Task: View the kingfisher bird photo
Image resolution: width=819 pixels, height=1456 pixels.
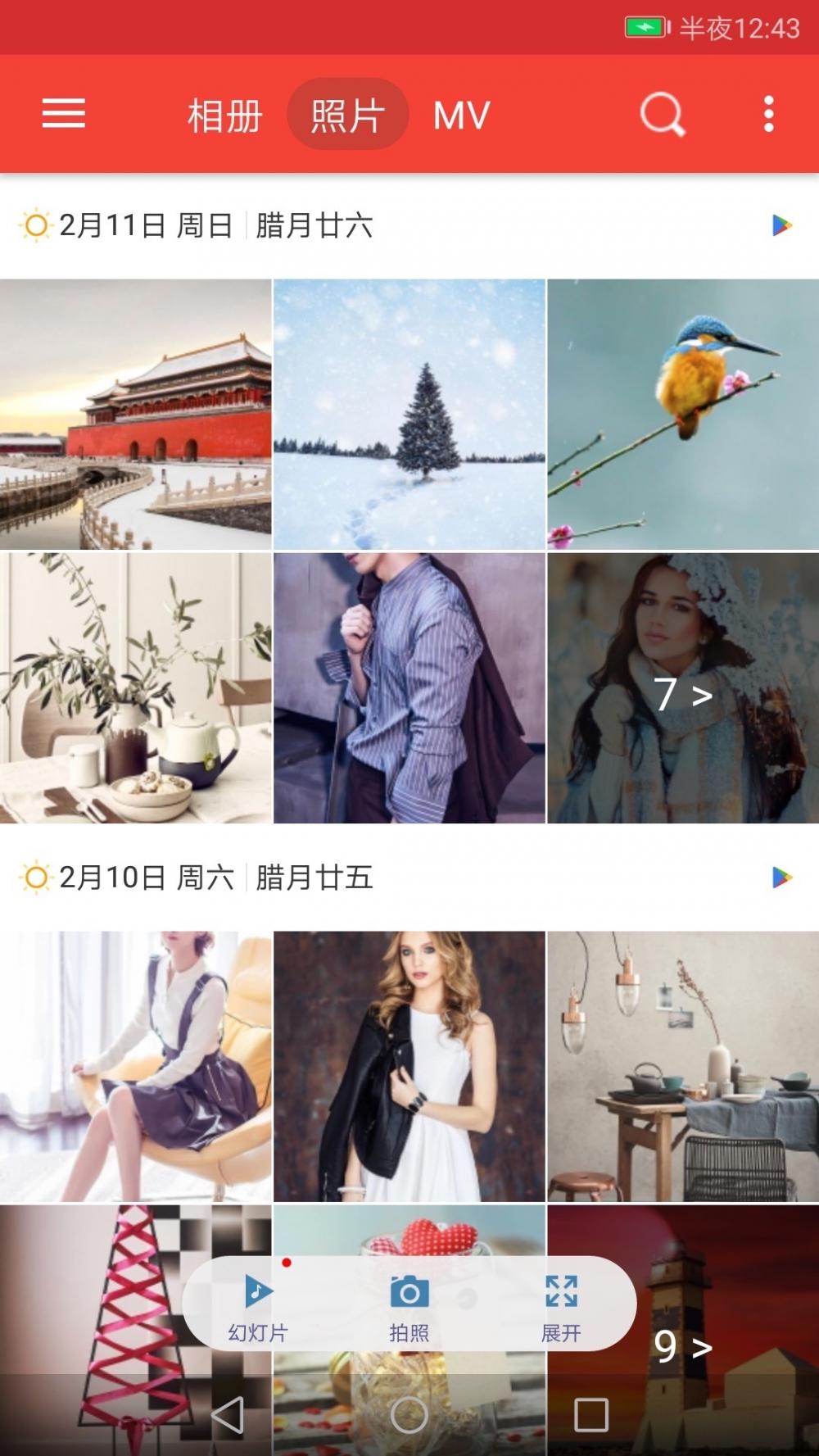Action: coord(683,414)
